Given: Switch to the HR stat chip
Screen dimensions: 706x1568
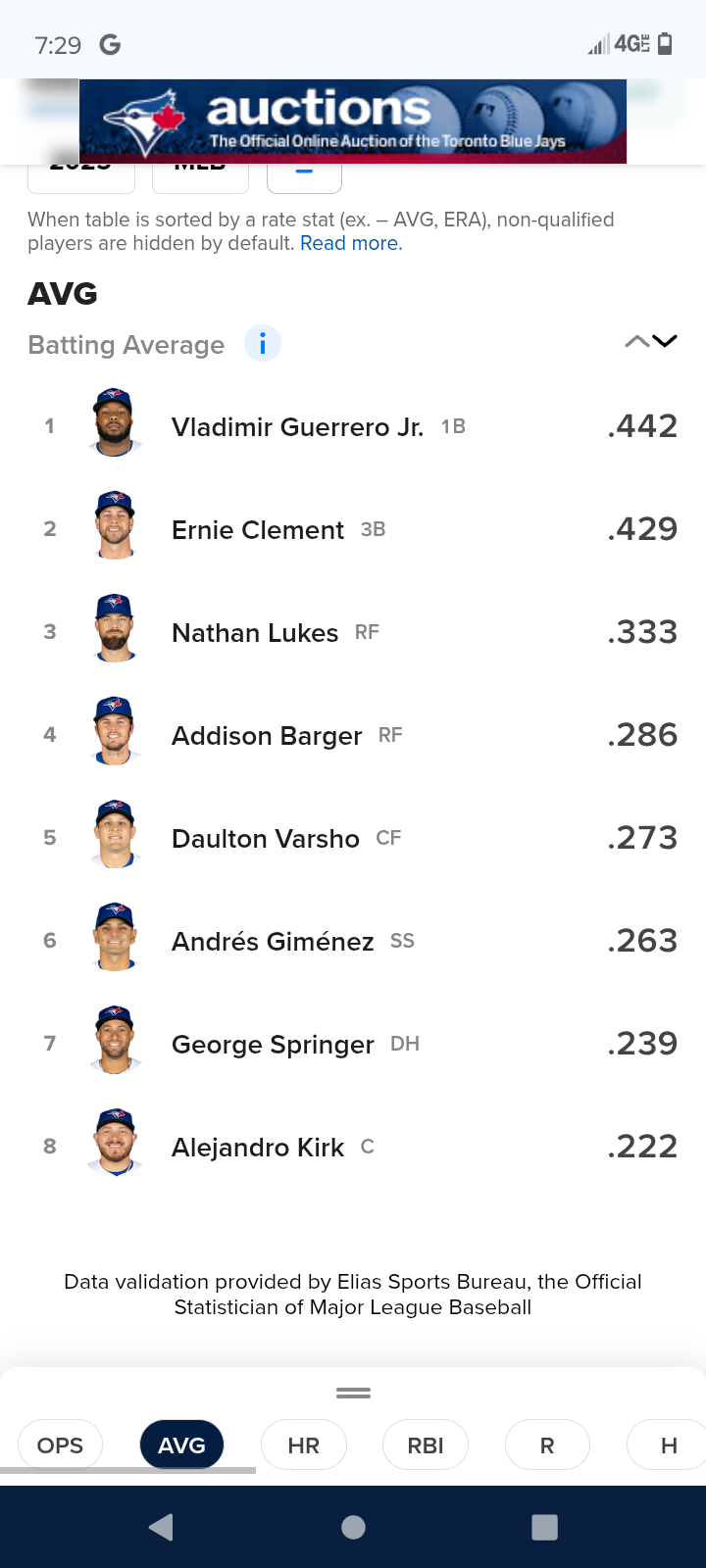Looking at the screenshot, I should pyautogui.click(x=304, y=1445).
